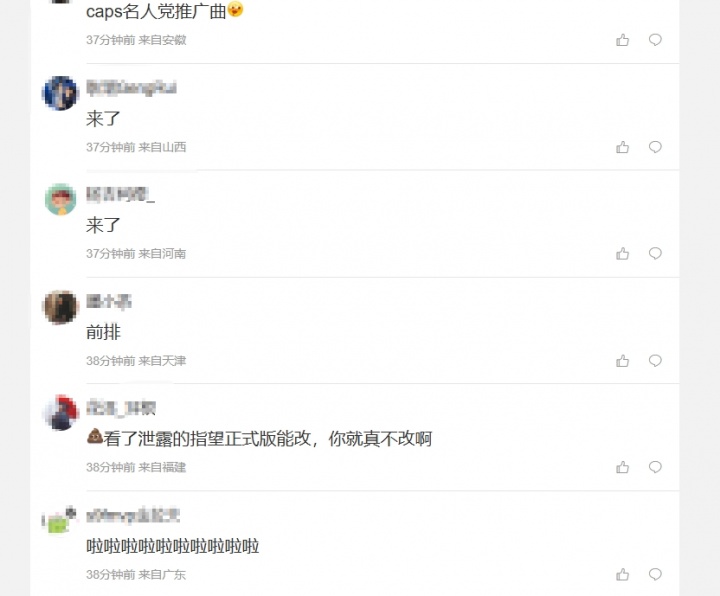The image size is (720, 596).
Task: Open avatar of the 山西 '来了' commenter
Action: coord(60,93)
